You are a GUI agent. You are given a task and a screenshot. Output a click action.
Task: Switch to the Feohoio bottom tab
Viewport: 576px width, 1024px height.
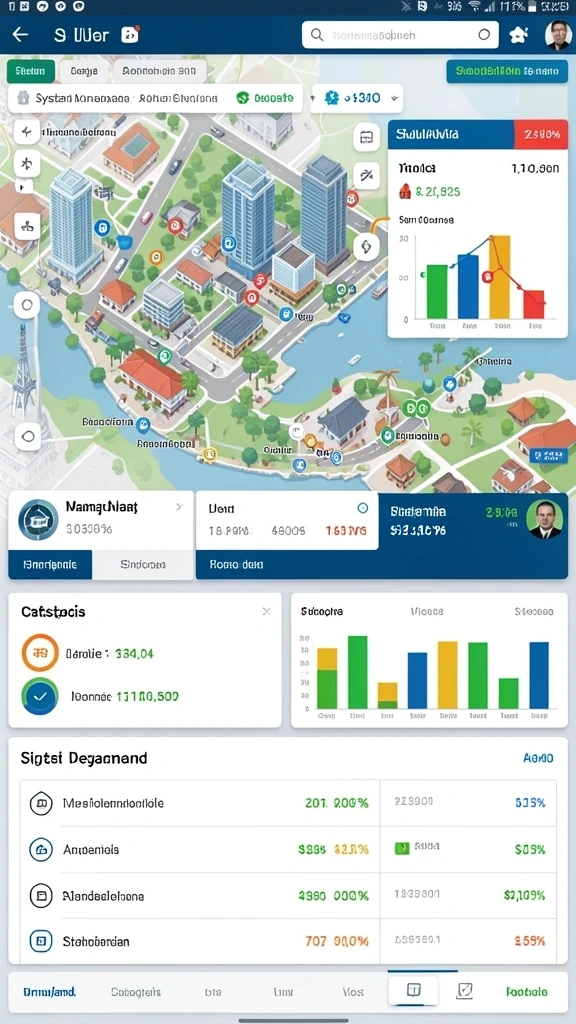(526, 991)
